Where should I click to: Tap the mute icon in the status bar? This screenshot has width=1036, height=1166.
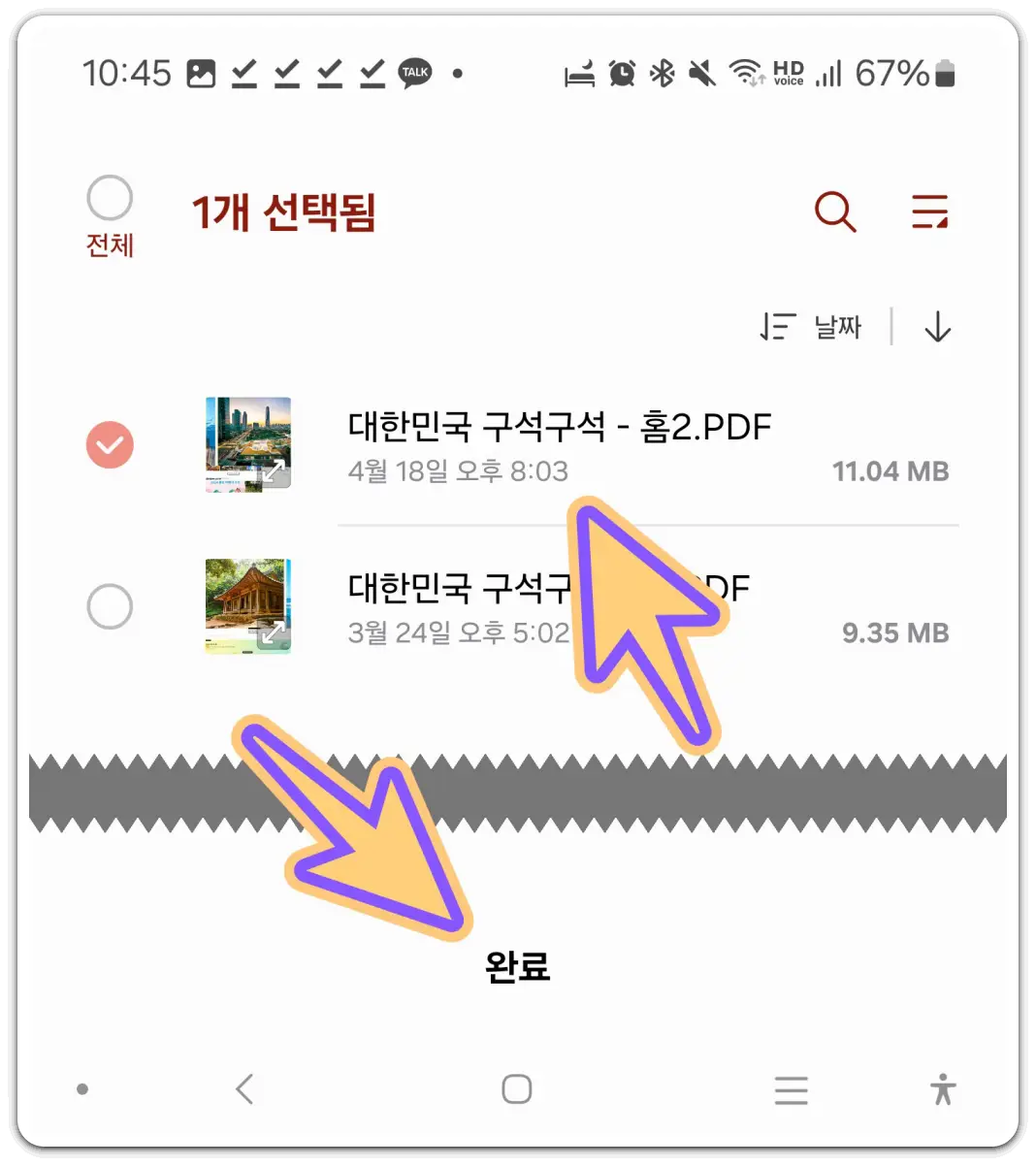tap(702, 72)
